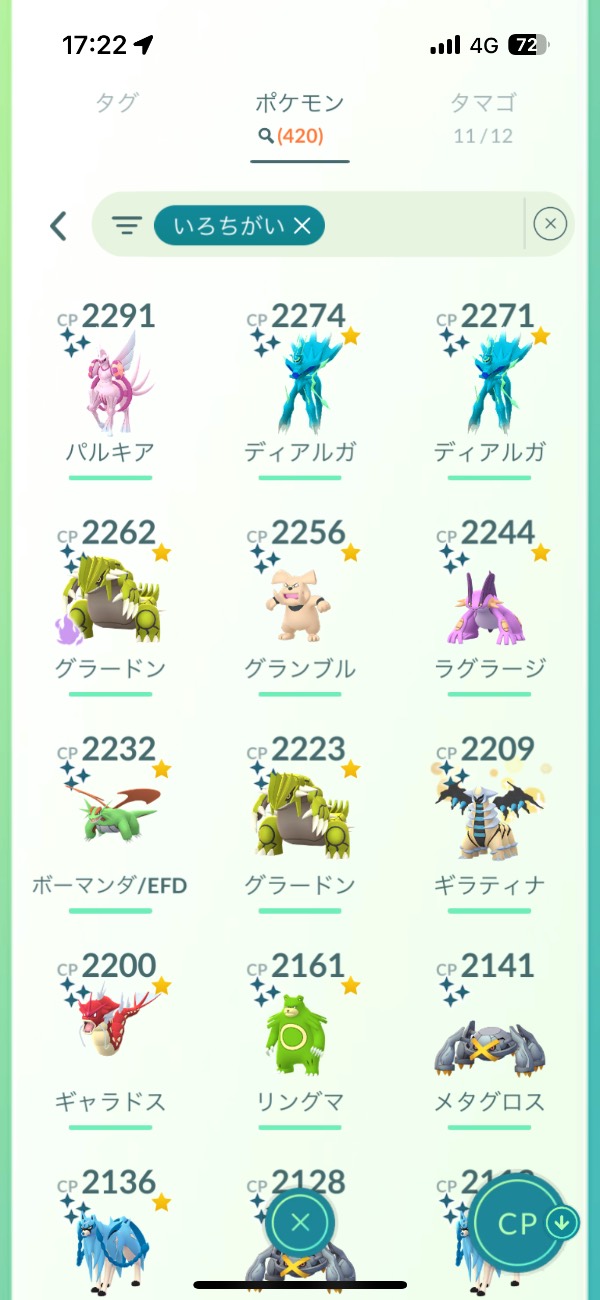
Task: Clear the search field
Action: tap(550, 225)
